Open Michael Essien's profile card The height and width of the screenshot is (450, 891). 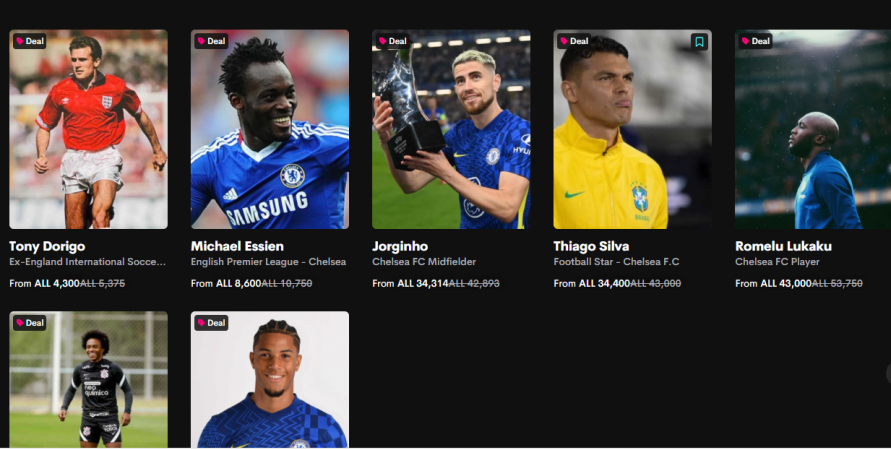270,130
